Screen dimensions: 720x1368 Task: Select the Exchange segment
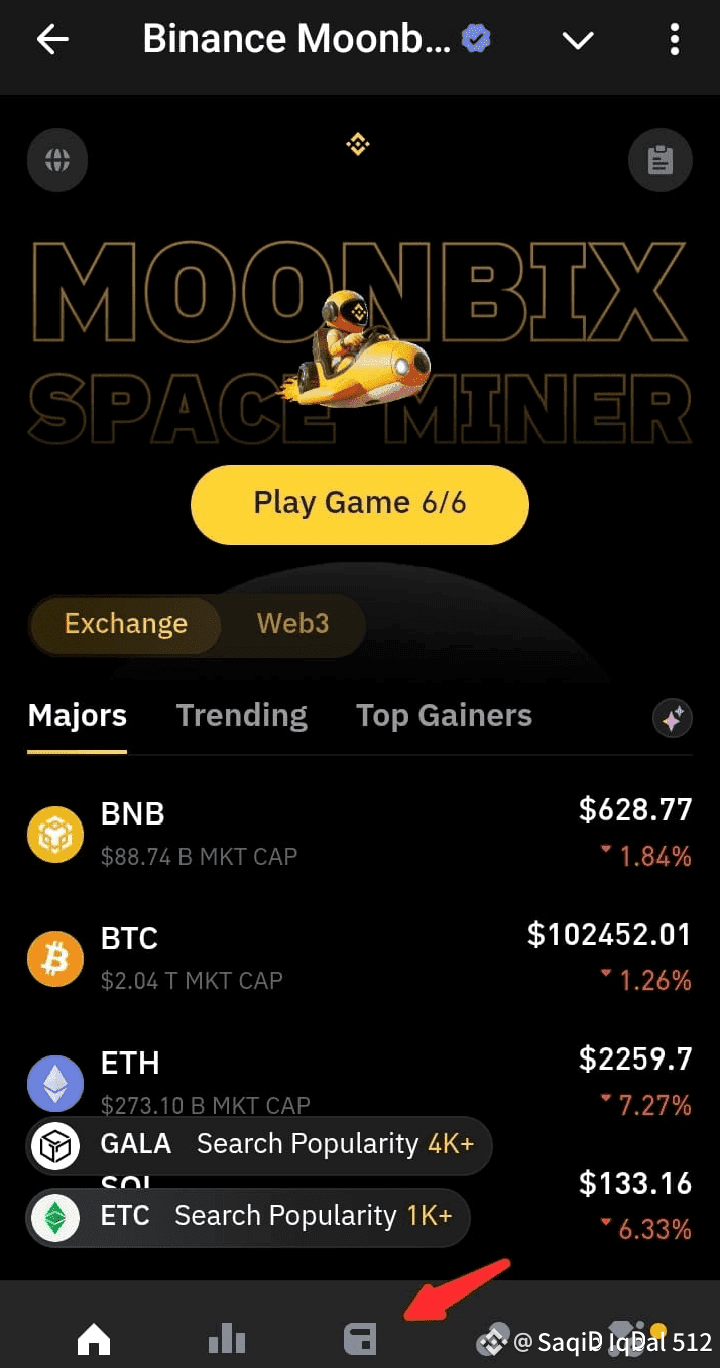coord(126,624)
